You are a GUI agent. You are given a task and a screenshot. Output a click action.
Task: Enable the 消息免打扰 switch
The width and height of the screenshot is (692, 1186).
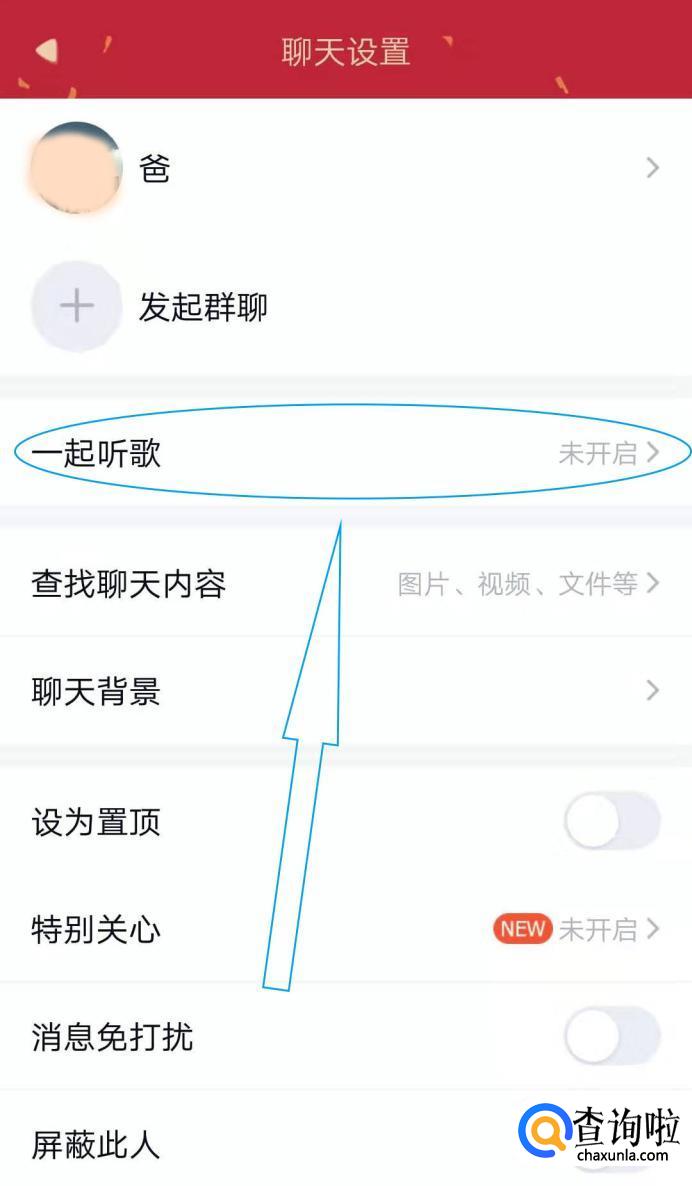pyautogui.click(x=611, y=1036)
